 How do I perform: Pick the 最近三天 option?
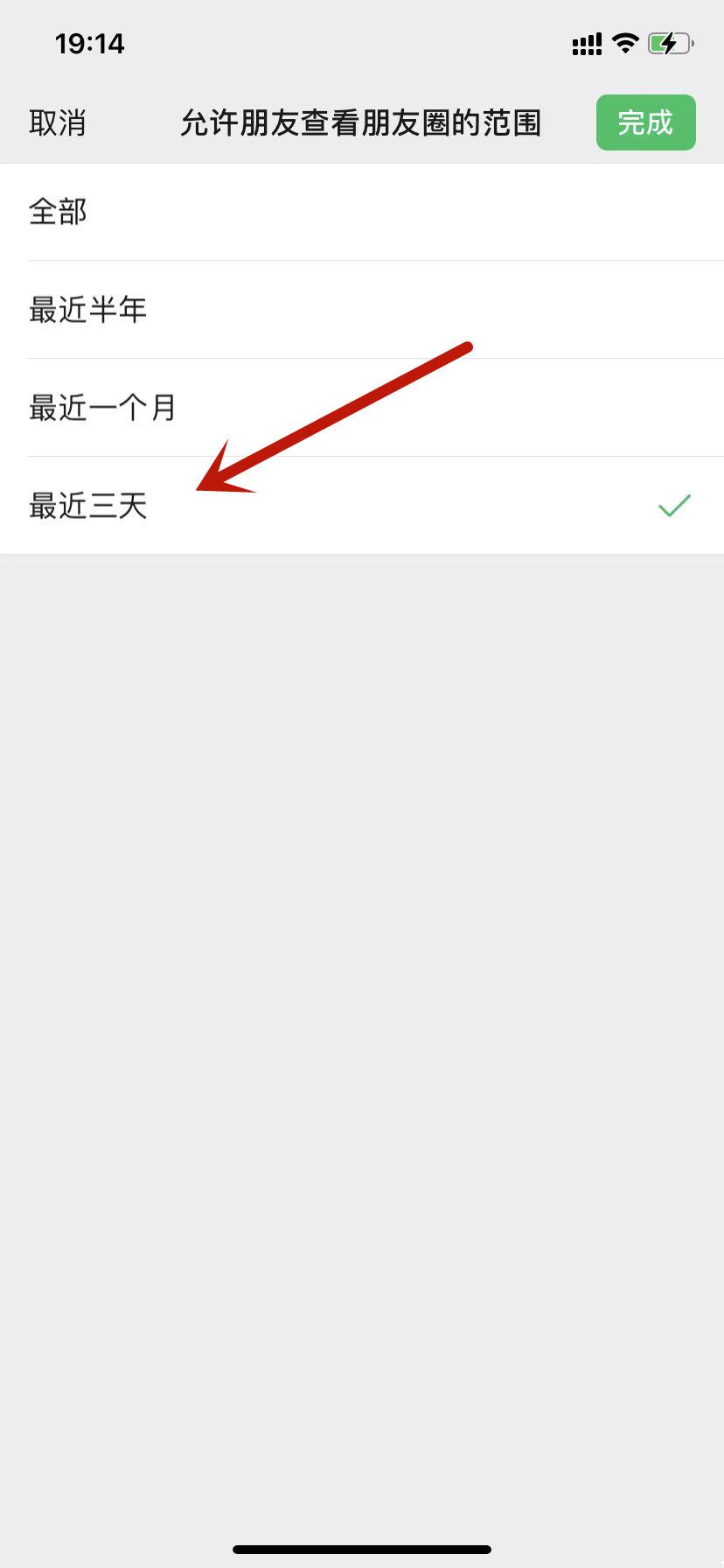click(362, 506)
